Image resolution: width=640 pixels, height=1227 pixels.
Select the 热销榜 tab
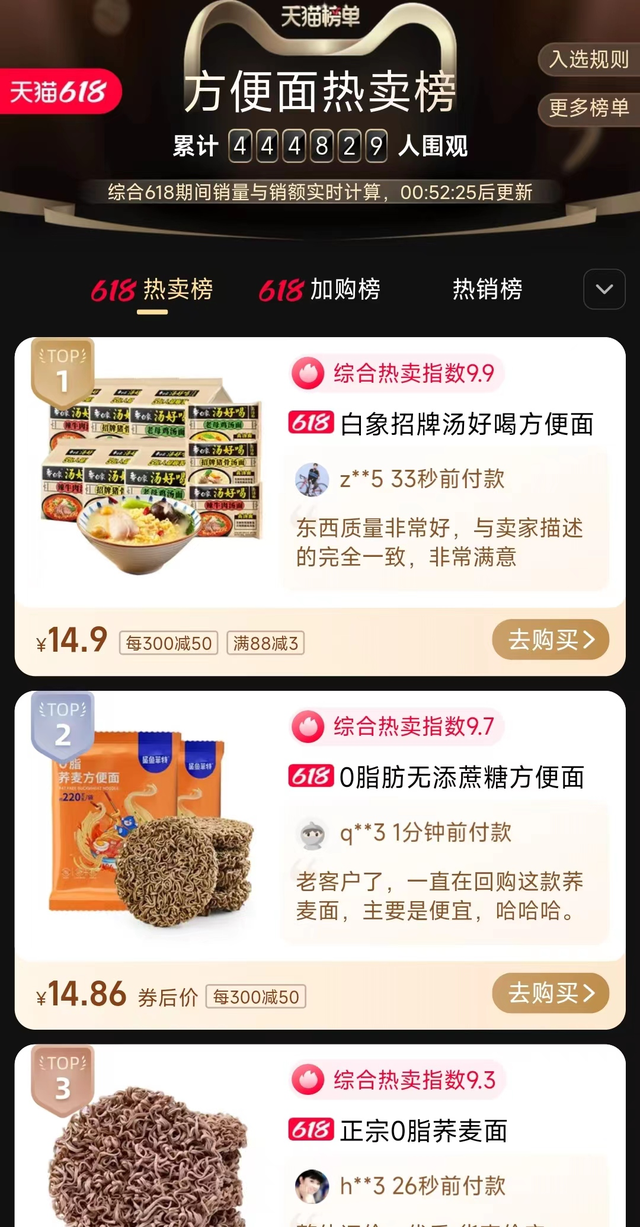(x=487, y=290)
